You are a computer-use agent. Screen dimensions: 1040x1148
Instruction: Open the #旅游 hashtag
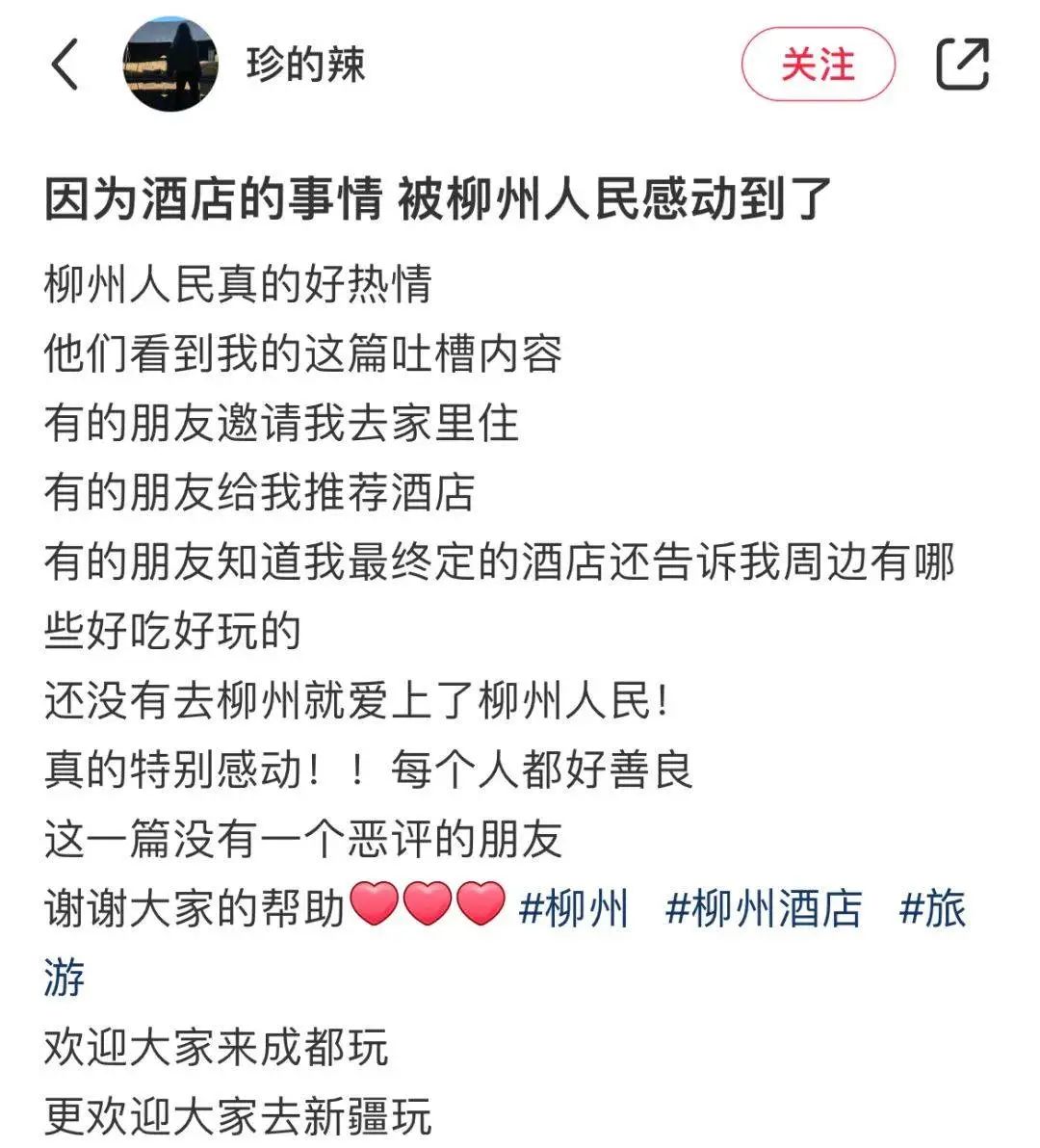(x=931, y=909)
